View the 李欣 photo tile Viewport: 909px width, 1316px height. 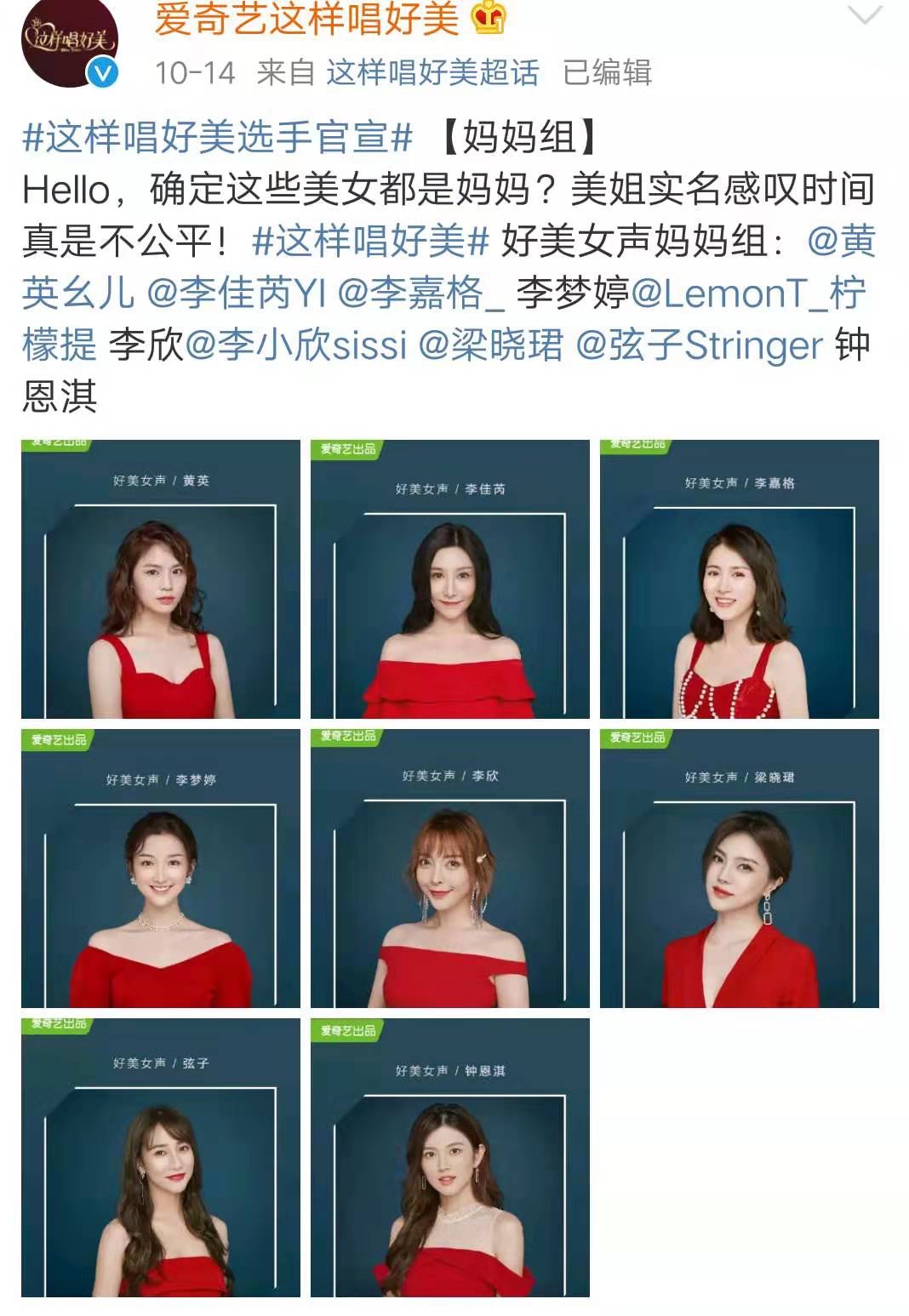(449, 869)
